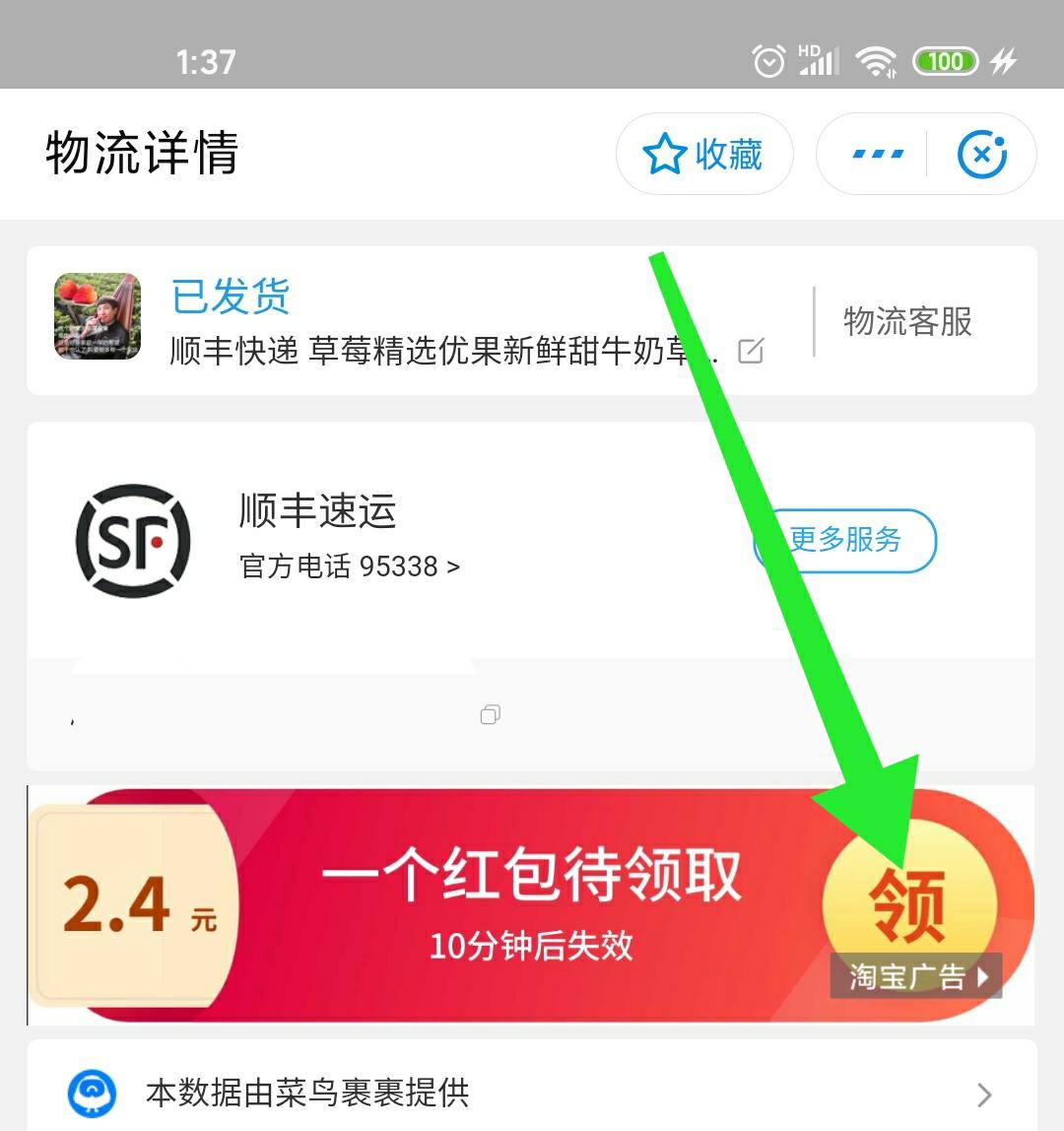Viewport: 1064px width, 1131px height.
Task: Open 物流客服 logistics support
Action: click(x=906, y=321)
